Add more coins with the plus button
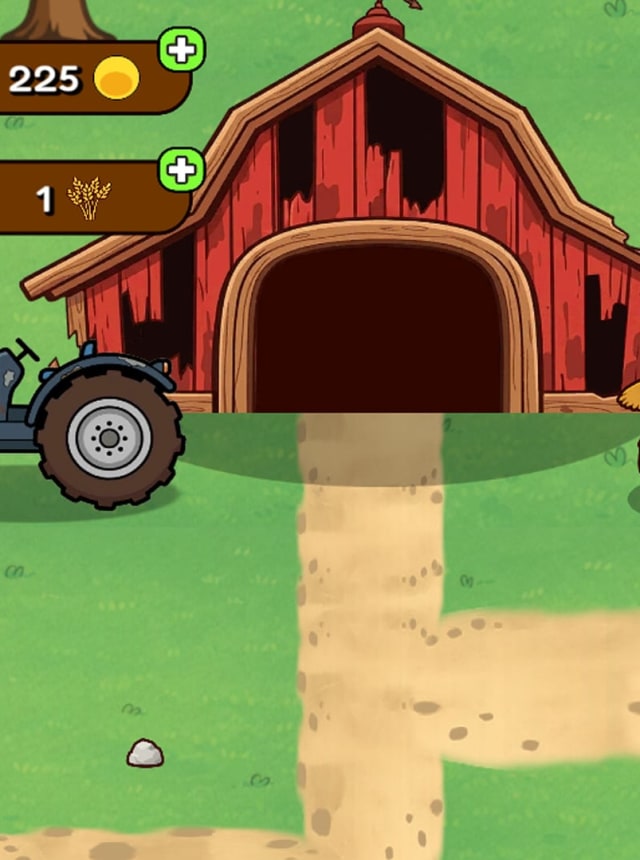Viewport: 640px width, 860px height. pyautogui.click(x=182, y=50)
